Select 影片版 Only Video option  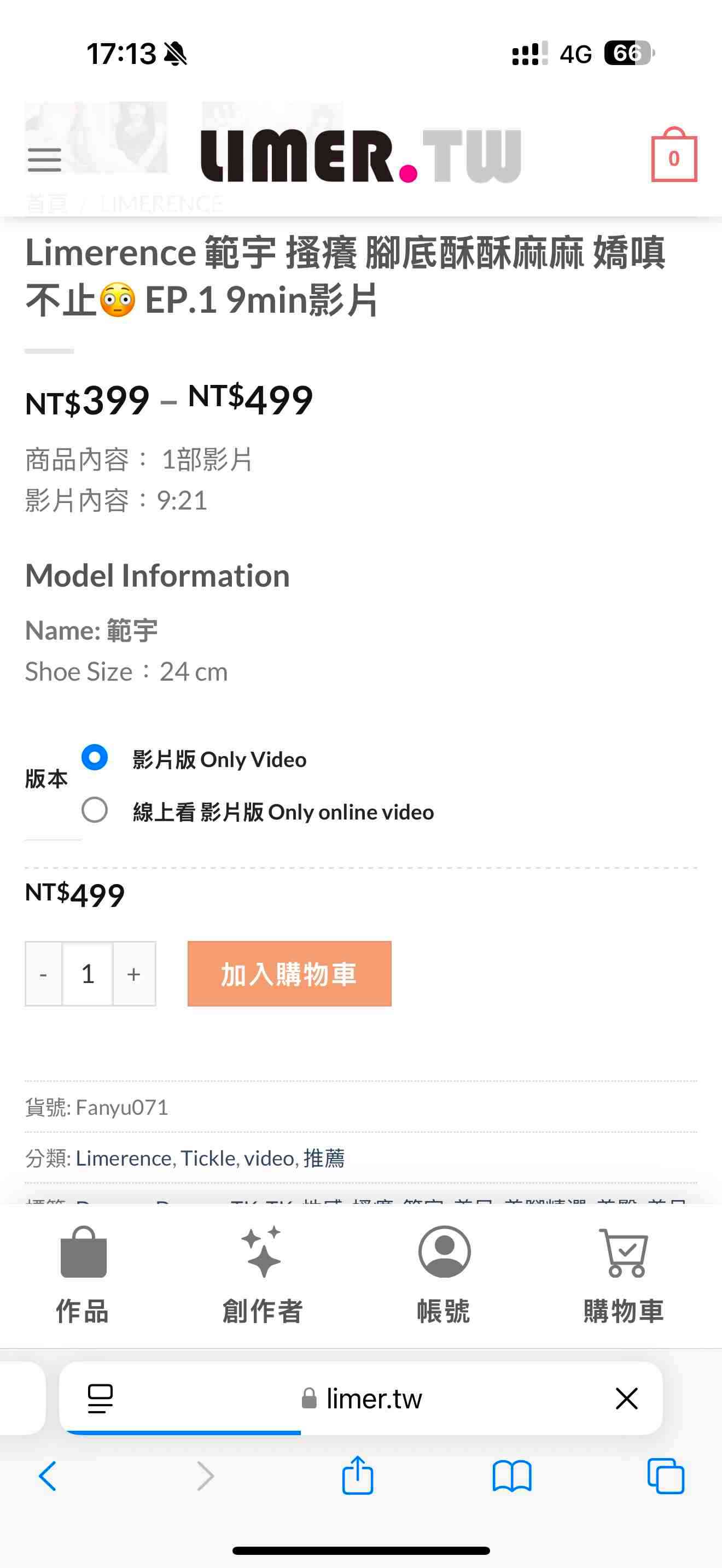[x=95, y=758]
